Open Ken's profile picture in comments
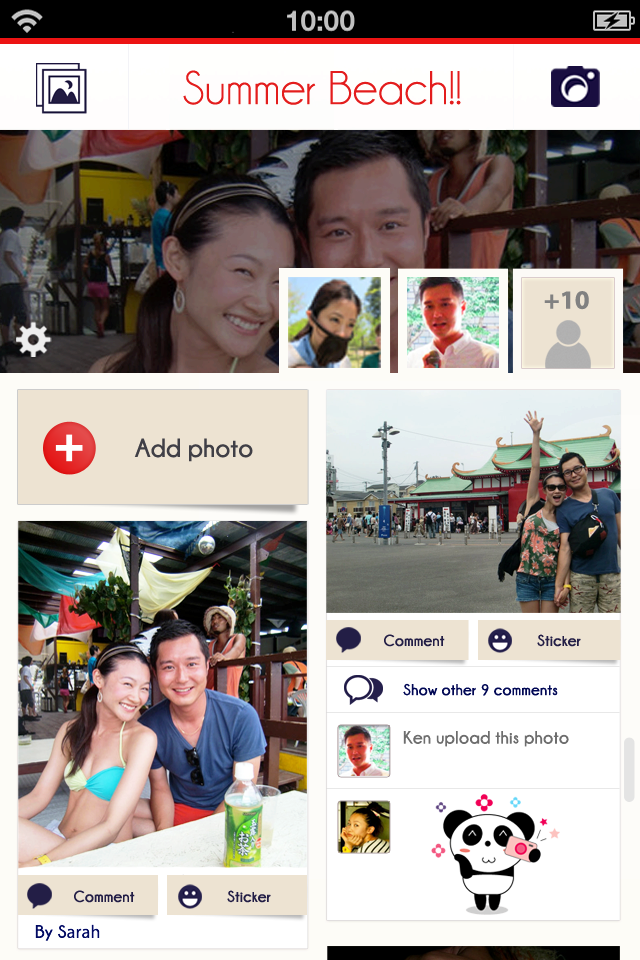This screenshot has height=960, width=640. coord(364,751)
